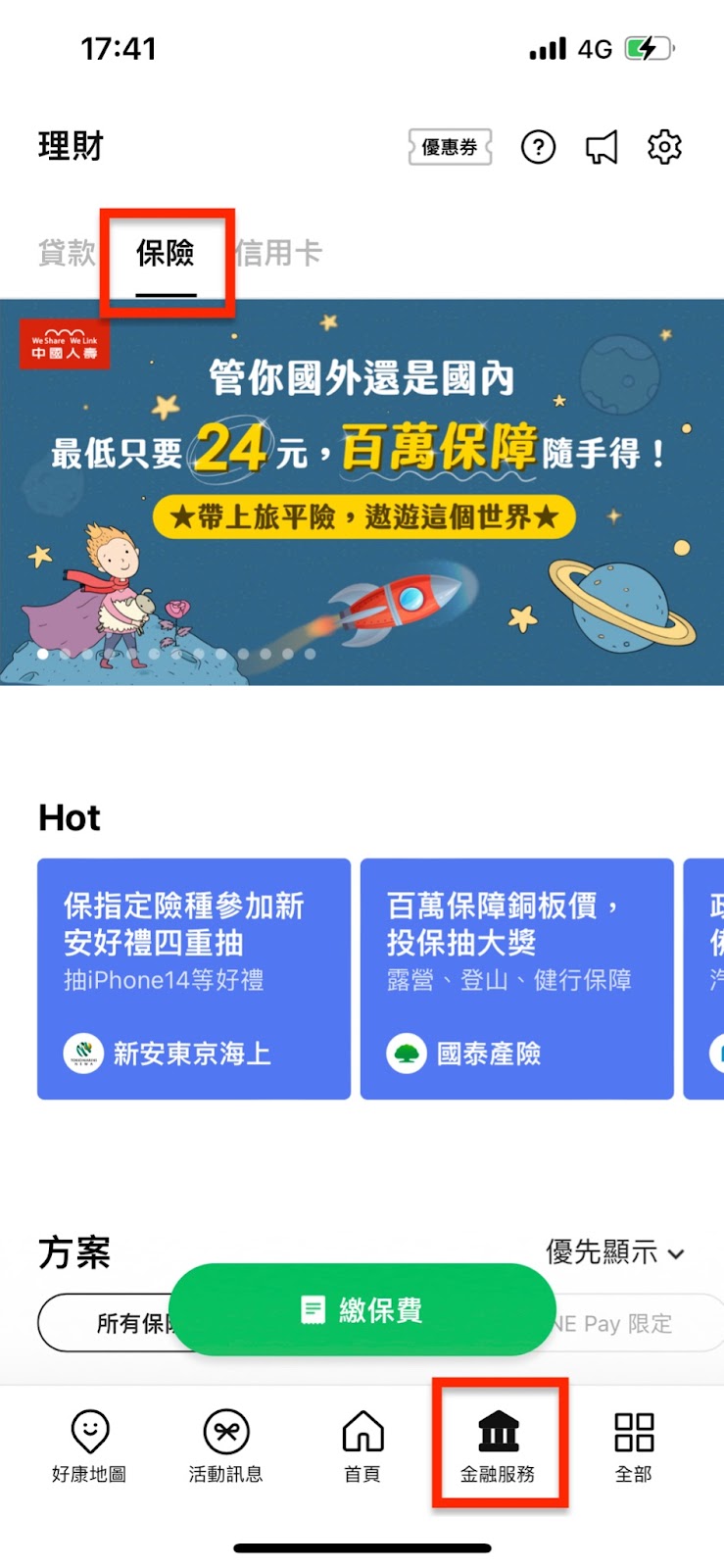Tap the green 繳保費 button

pos(362,1309)
